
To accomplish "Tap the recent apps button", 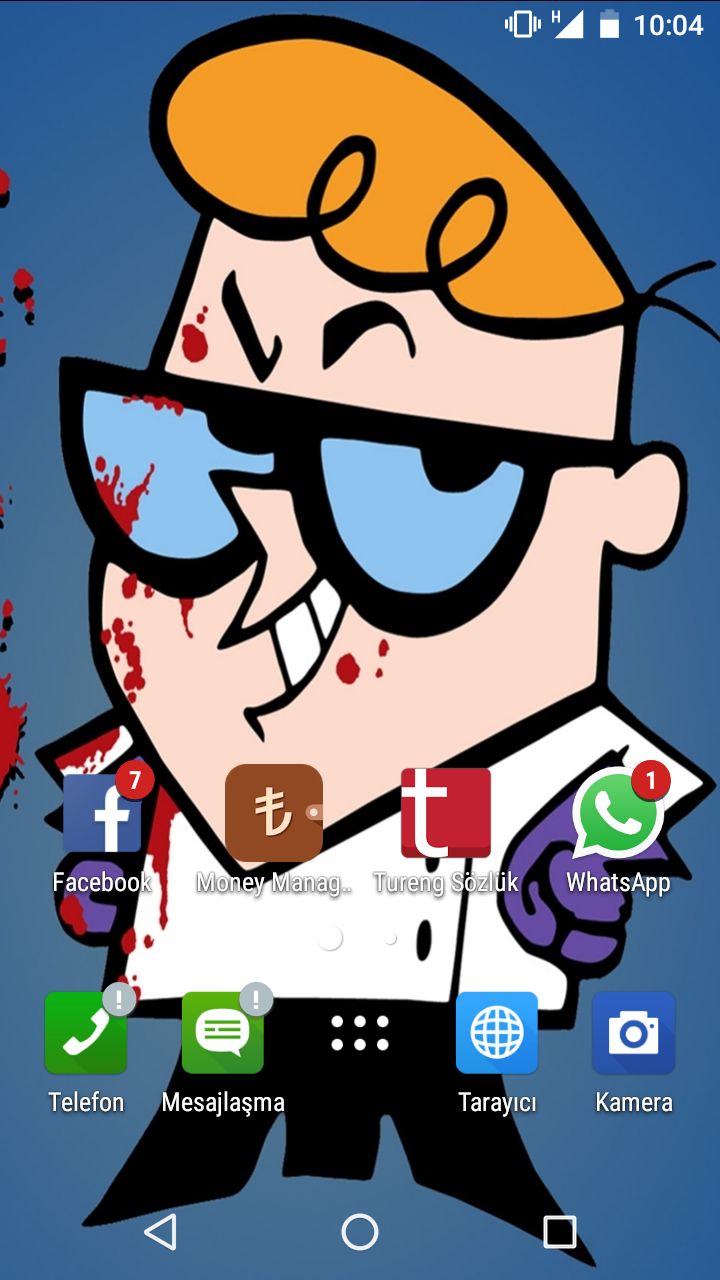I will coord(559,1232).
